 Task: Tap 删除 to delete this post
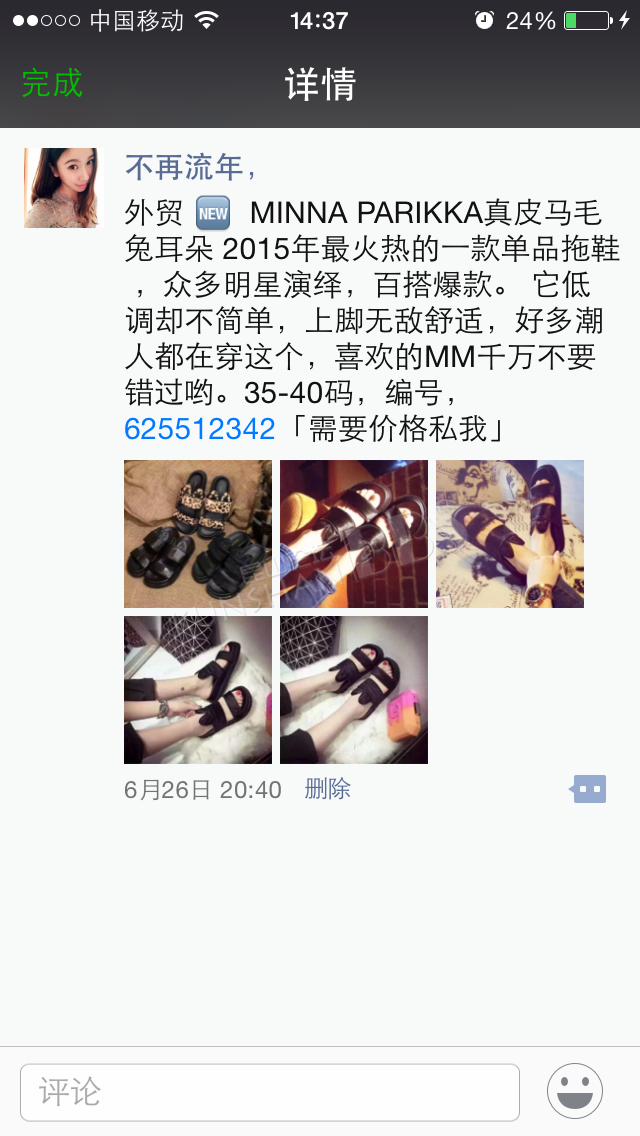point(327,789)
